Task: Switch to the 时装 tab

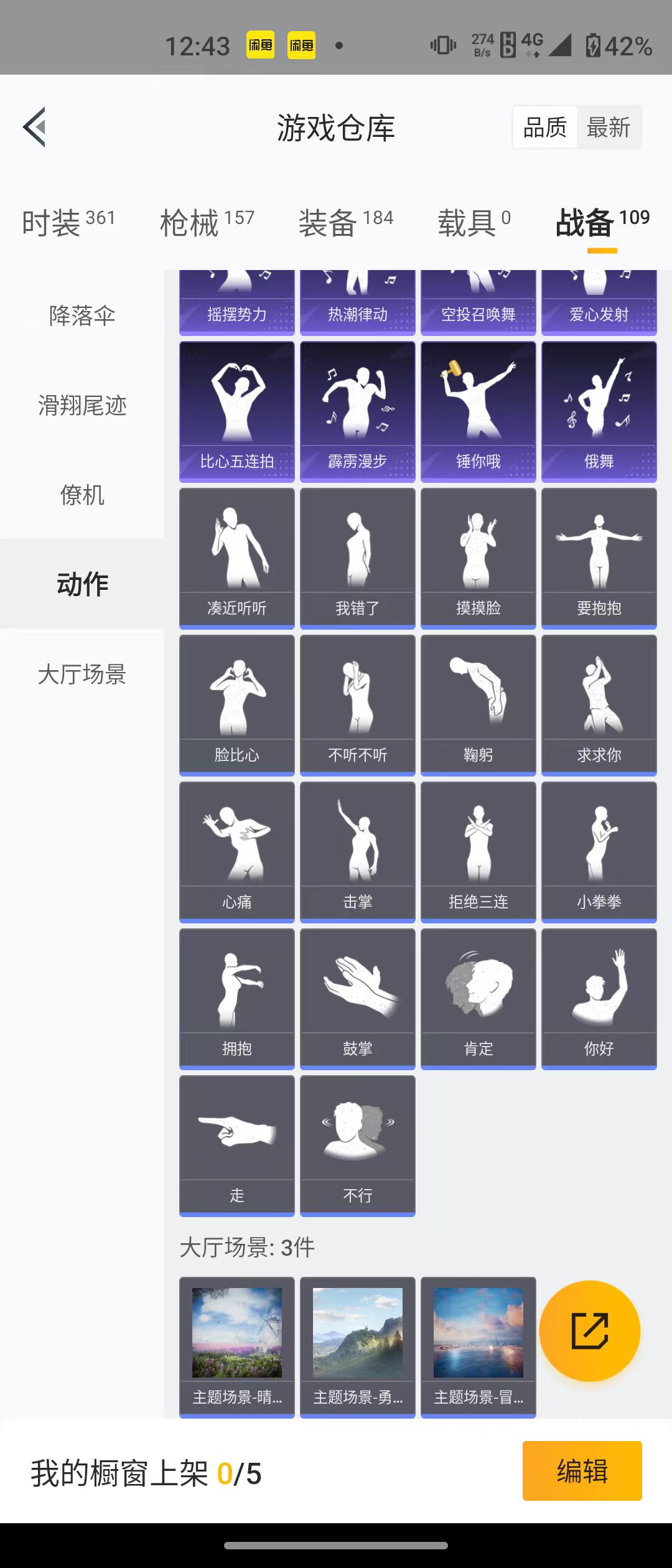Action: 68,222
